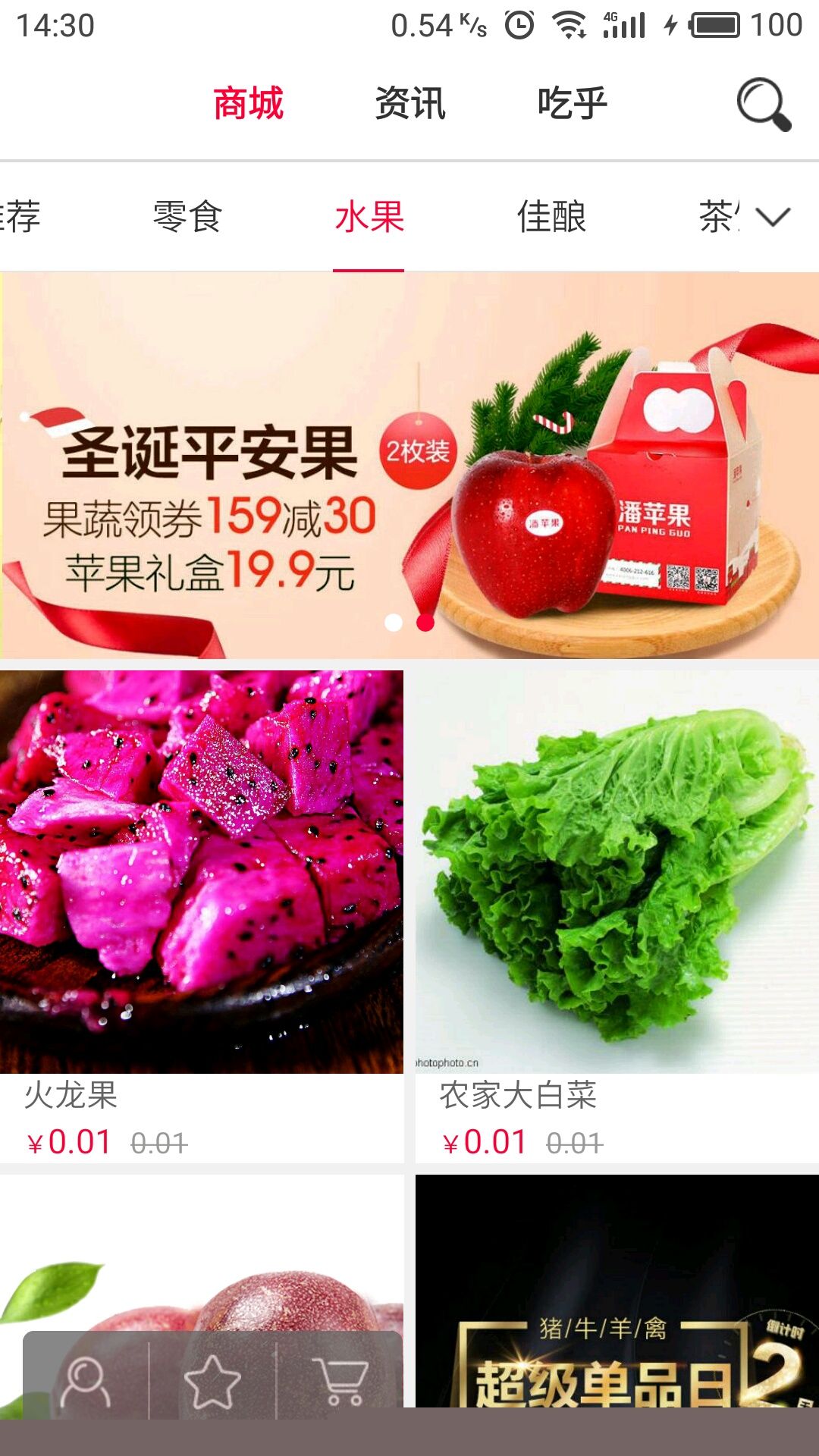Open the search magnifier icon
Screen dimensions: 819x1456
pos(764,104)
